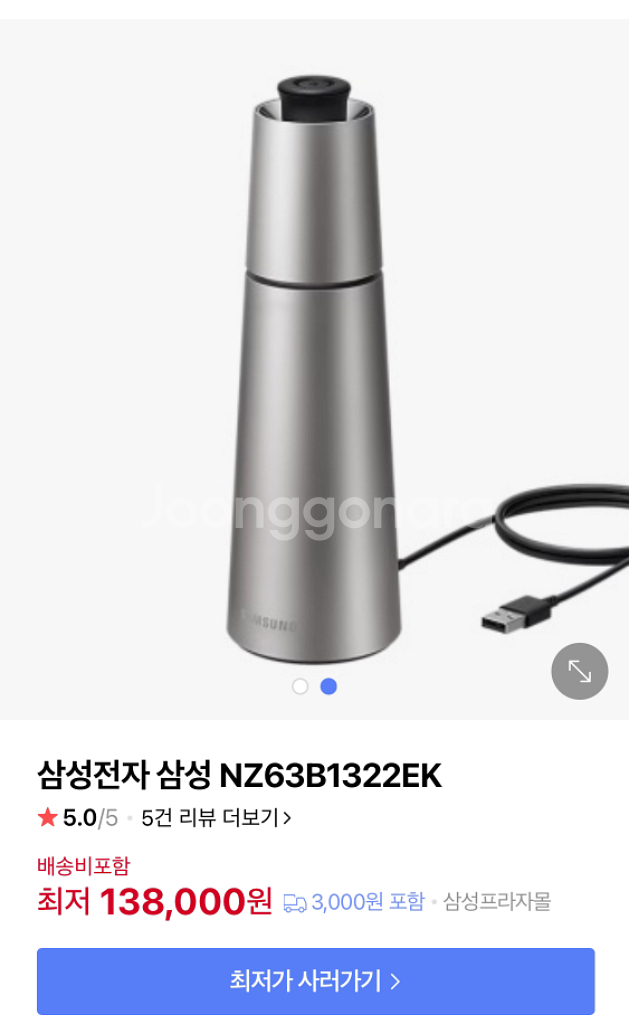Expand the product image to fullscreen

click(579, 671)
